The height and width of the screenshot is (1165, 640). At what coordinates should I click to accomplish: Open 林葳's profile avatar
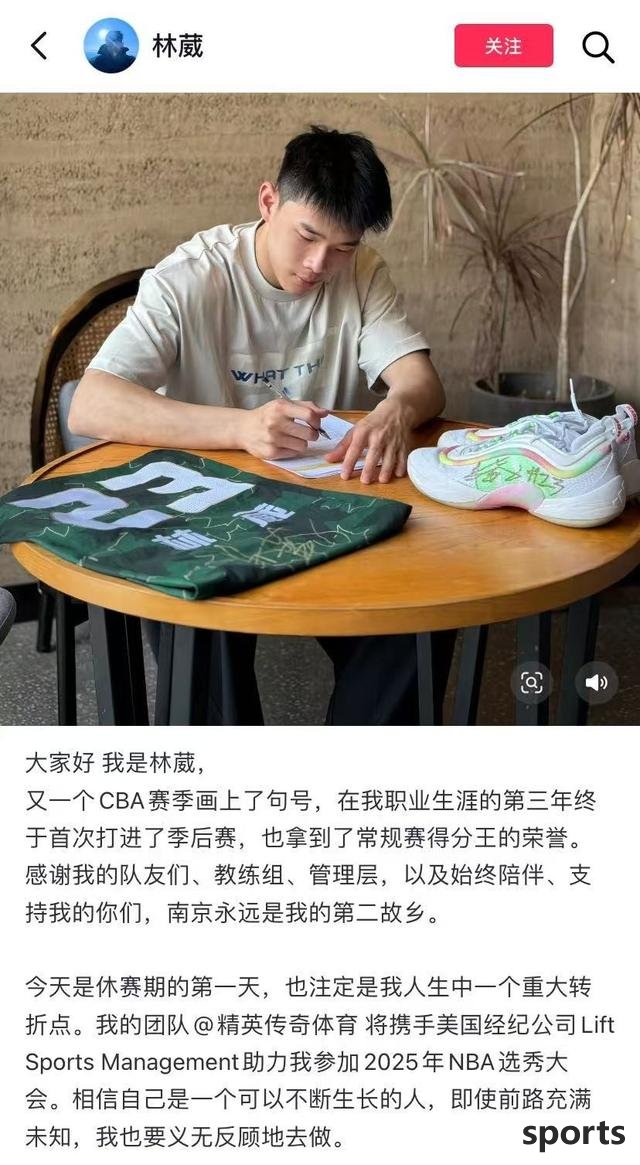click(111, 46)
